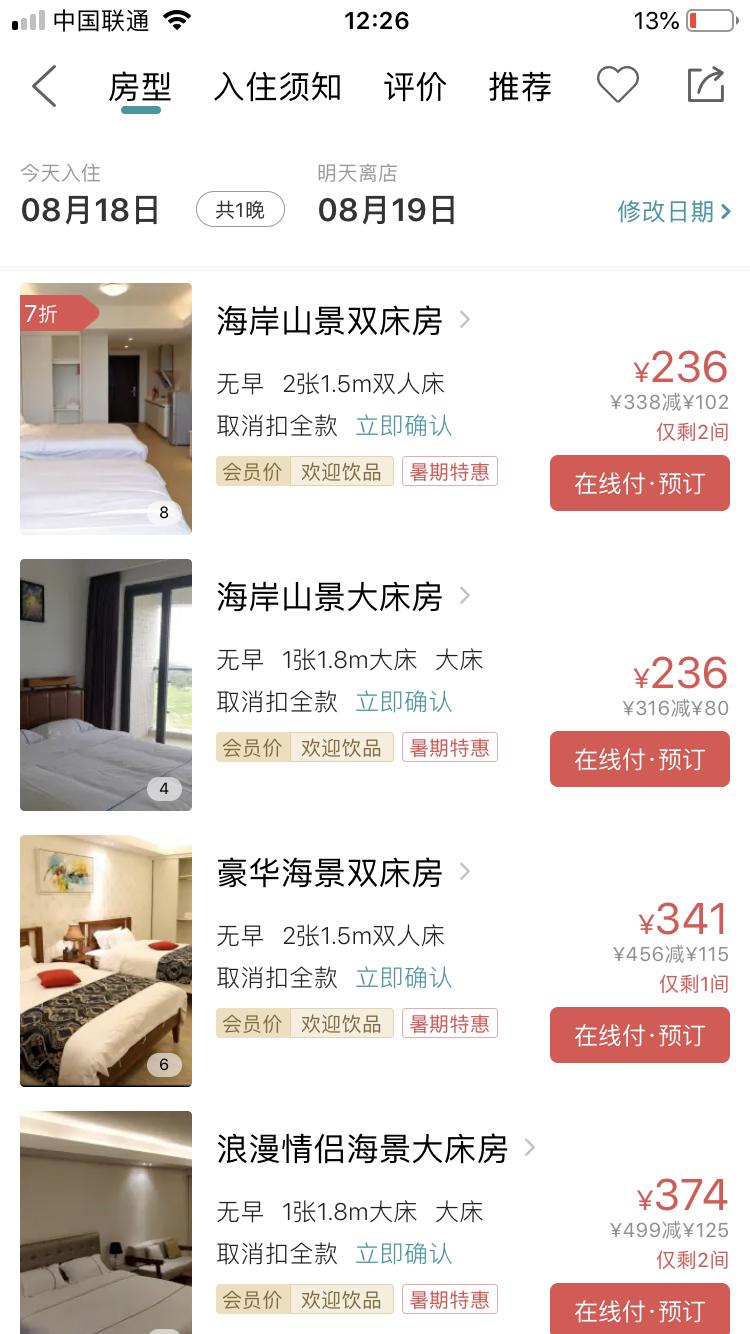Tap the back arrow icon
Viewport: 750px width, 1334px height.
pos(43,87)
